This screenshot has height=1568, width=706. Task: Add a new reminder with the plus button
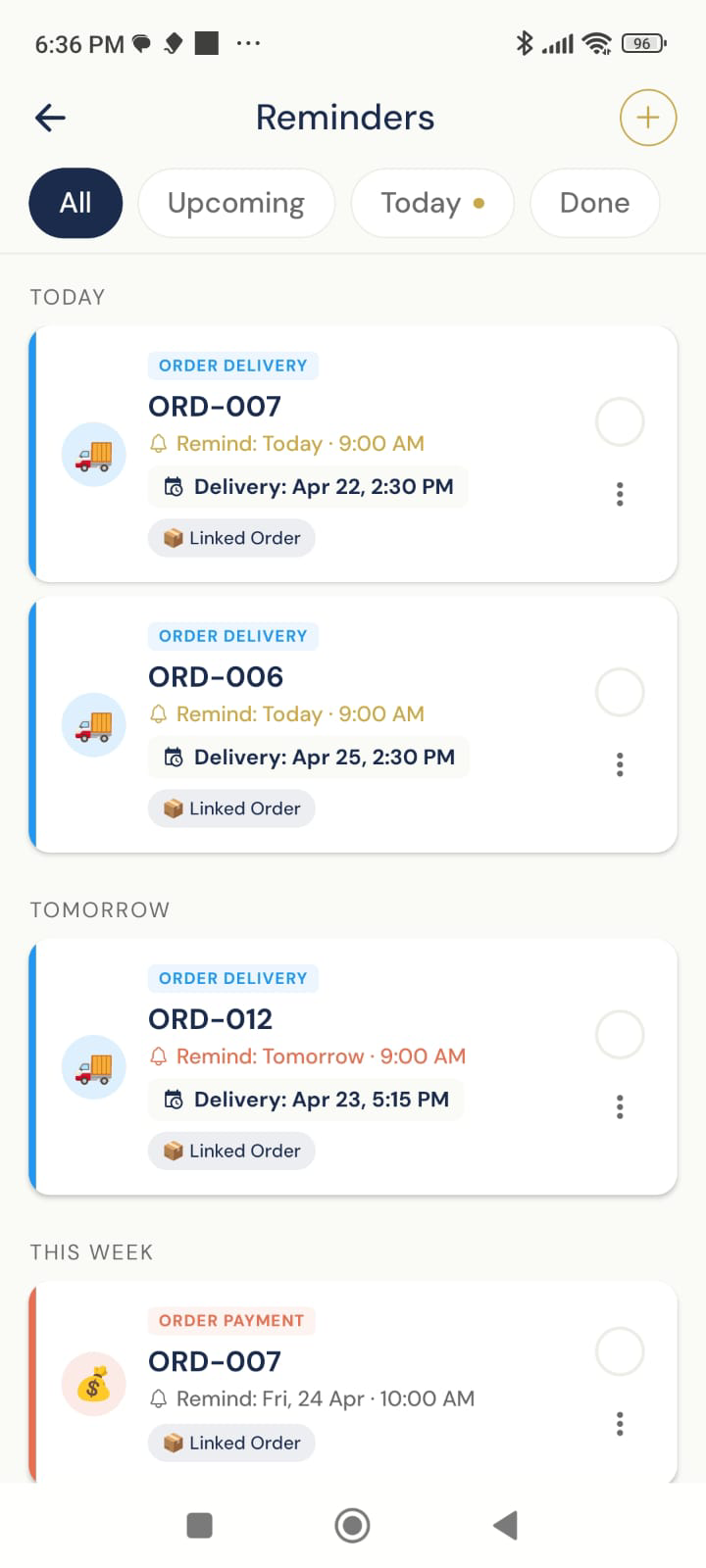click(647, 118)
